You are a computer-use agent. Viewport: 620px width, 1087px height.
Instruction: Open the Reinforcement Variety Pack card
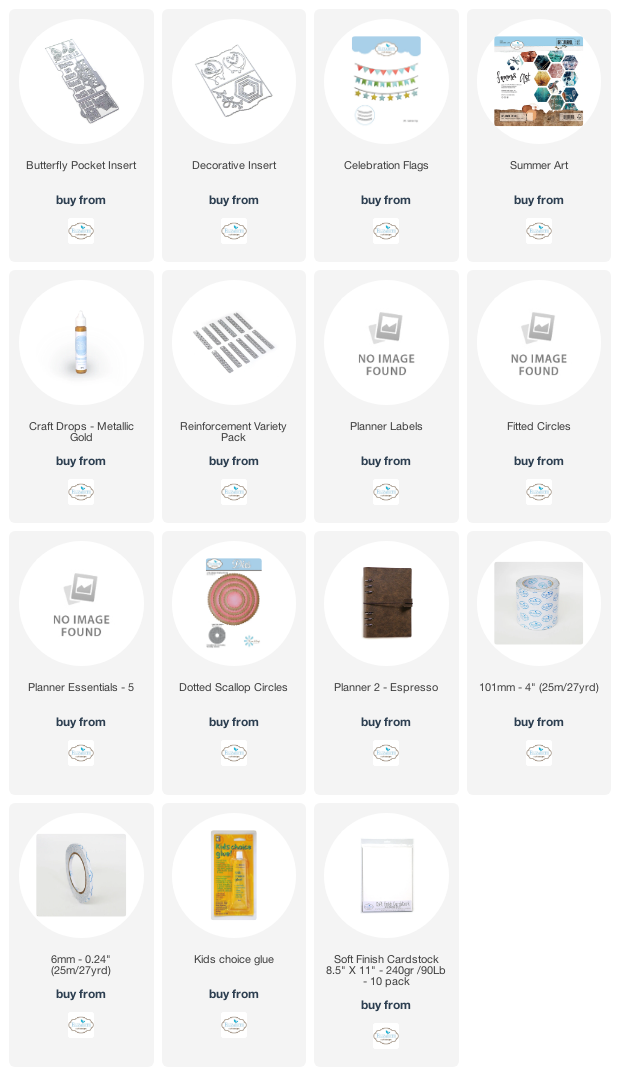coord(234,397)
